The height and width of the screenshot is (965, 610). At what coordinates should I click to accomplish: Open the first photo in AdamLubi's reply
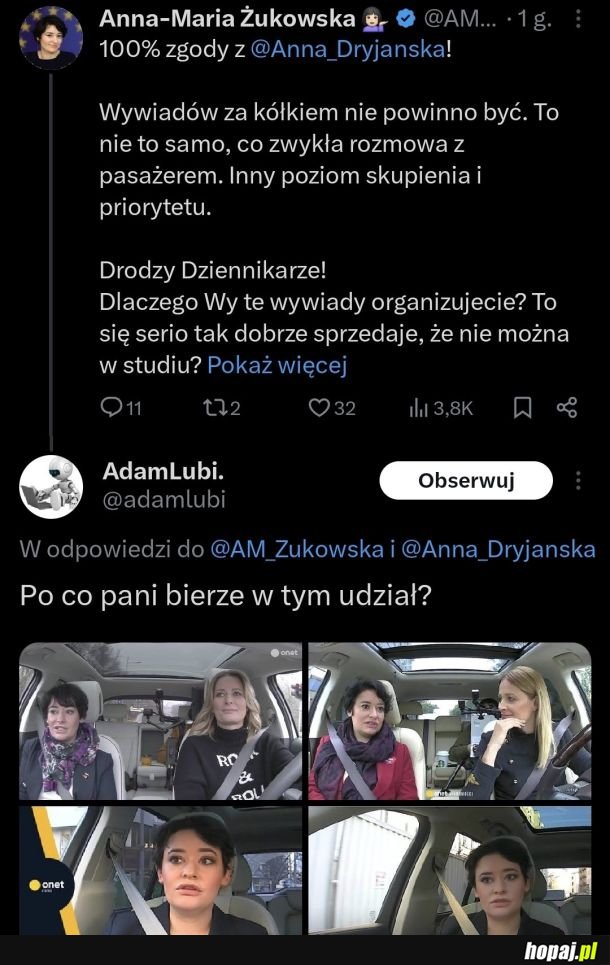coord(161,720)
